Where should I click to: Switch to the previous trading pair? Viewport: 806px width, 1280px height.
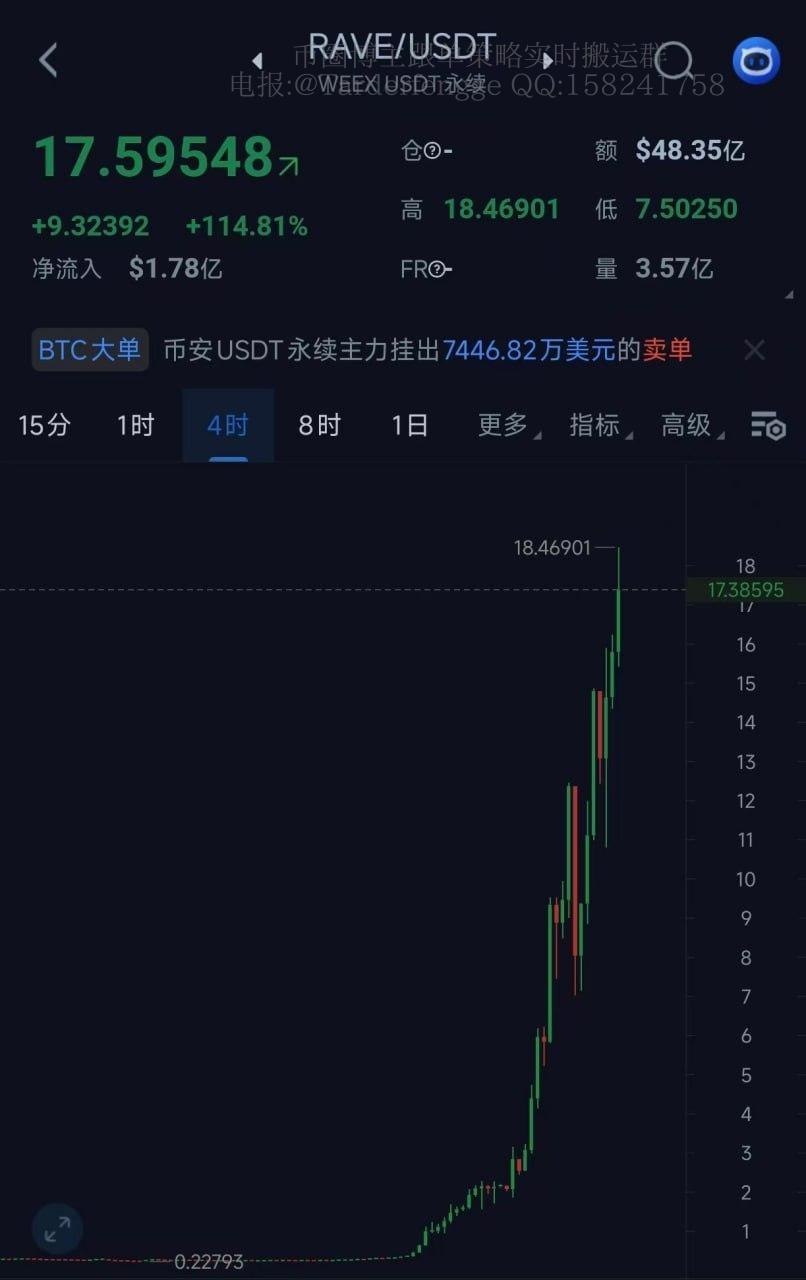257,60
